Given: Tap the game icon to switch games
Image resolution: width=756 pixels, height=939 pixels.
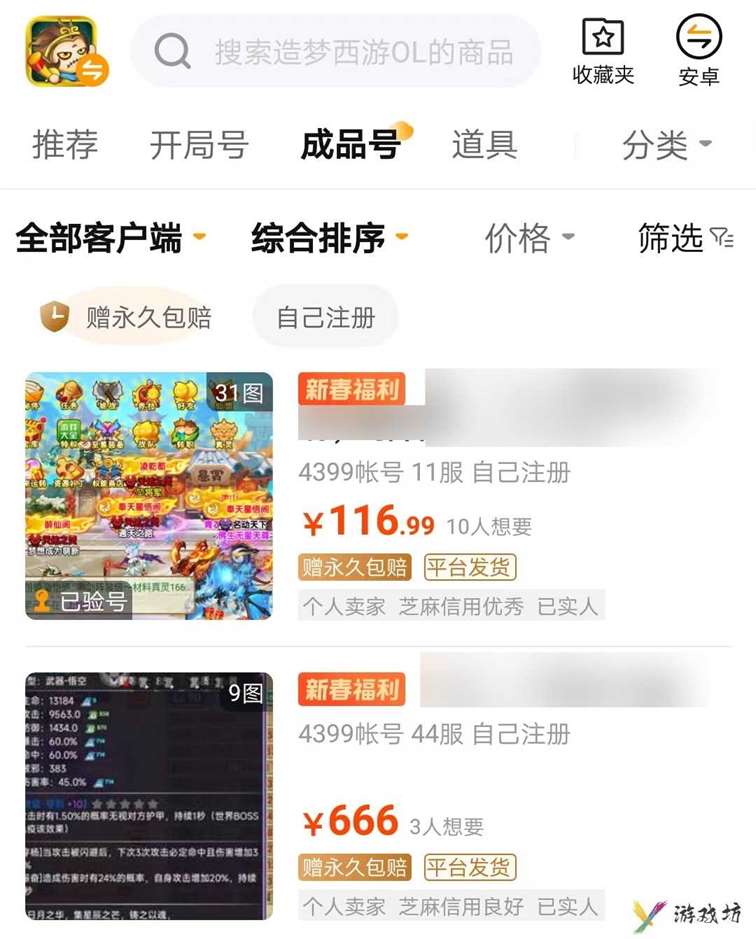Looking at the screenshot, I should tap(65, 52).
